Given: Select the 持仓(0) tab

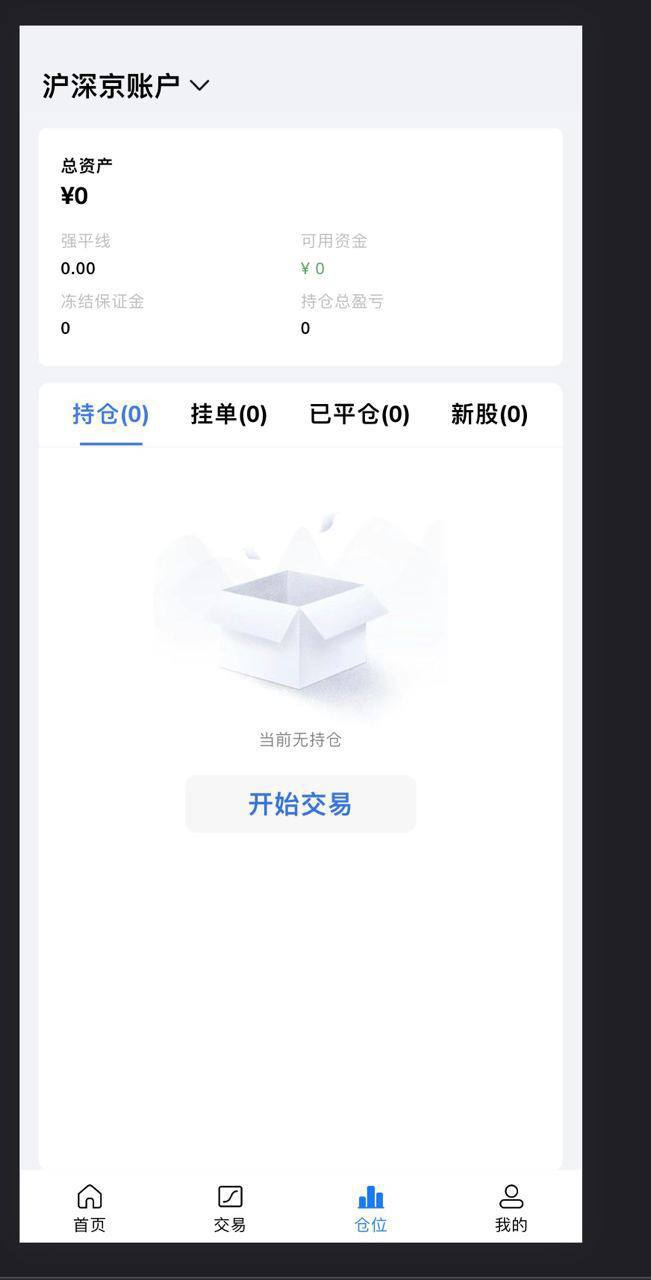Looking at the screenshot, I should (x=110, y=414).
